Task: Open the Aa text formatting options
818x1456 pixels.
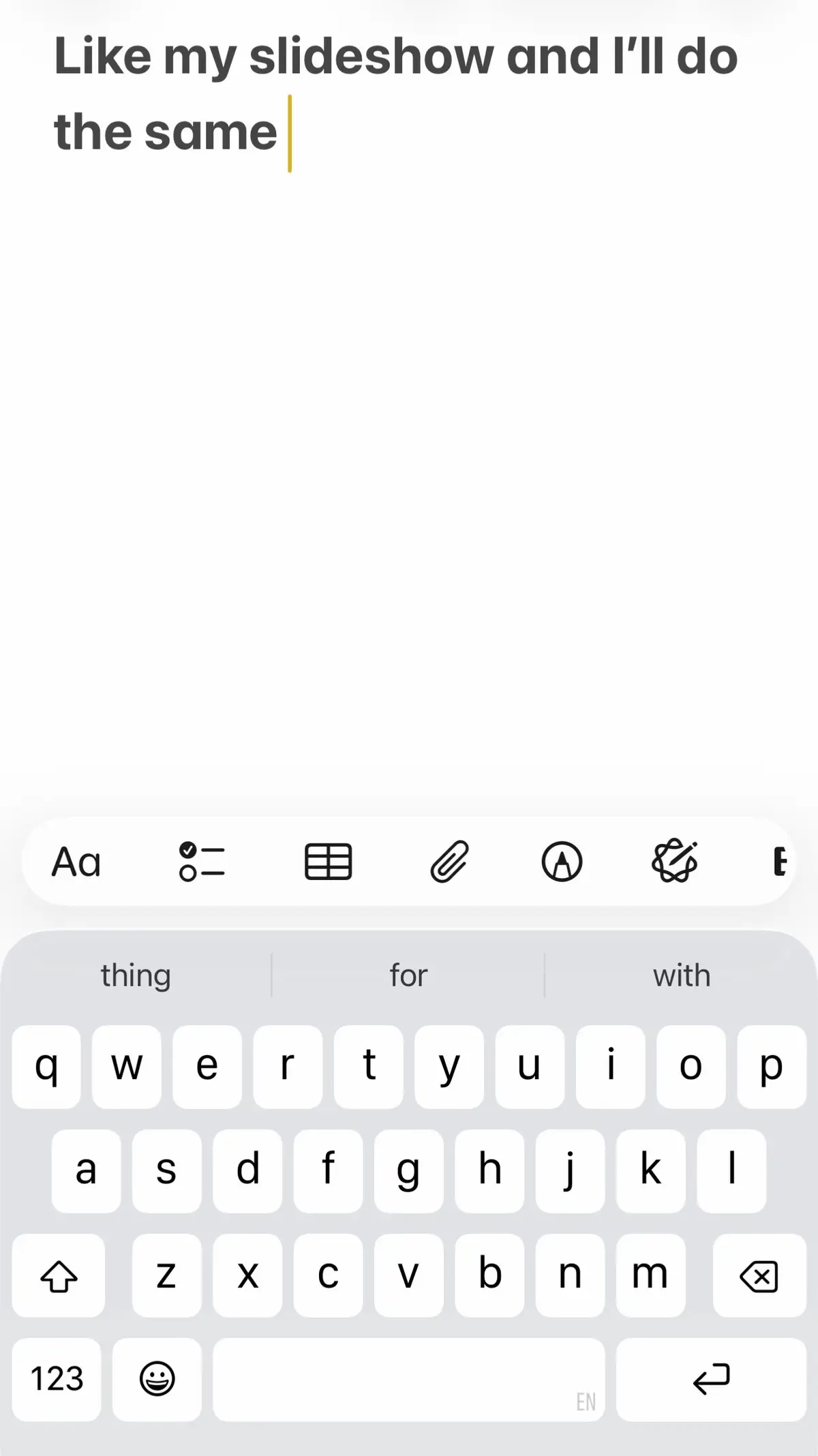Action: tap(76, 862)
